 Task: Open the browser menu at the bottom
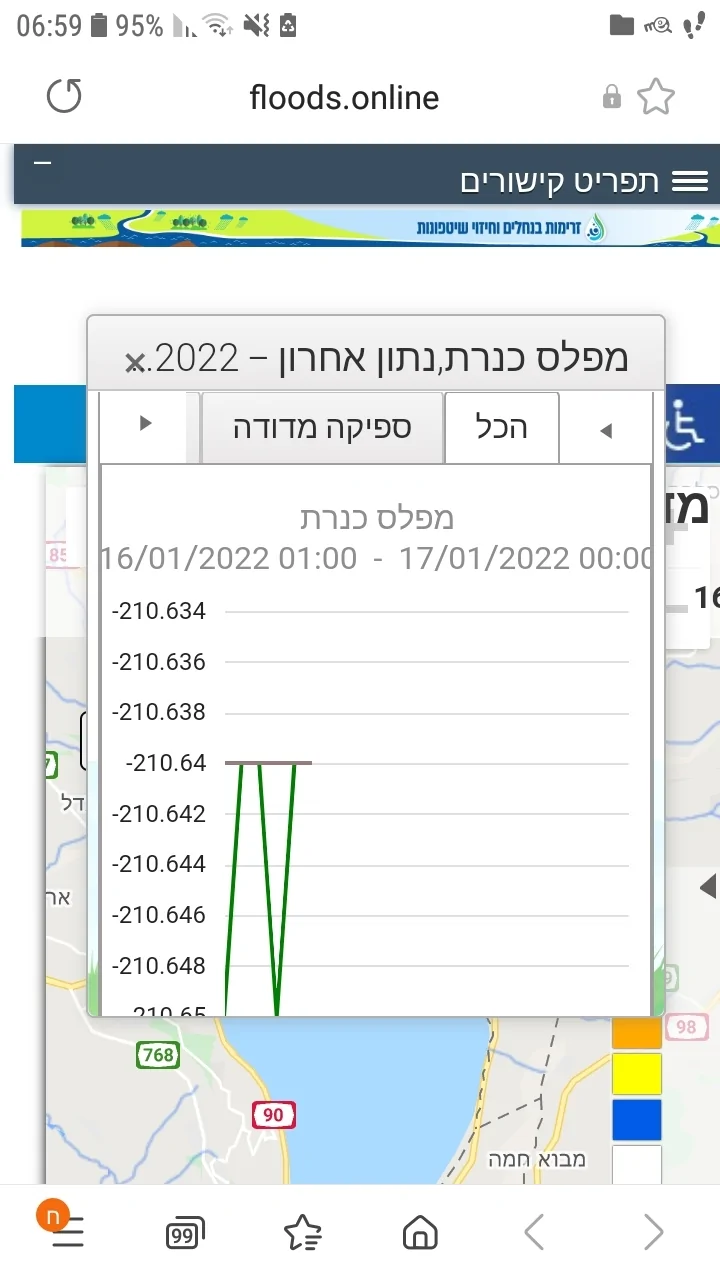tap(66, 1233)
